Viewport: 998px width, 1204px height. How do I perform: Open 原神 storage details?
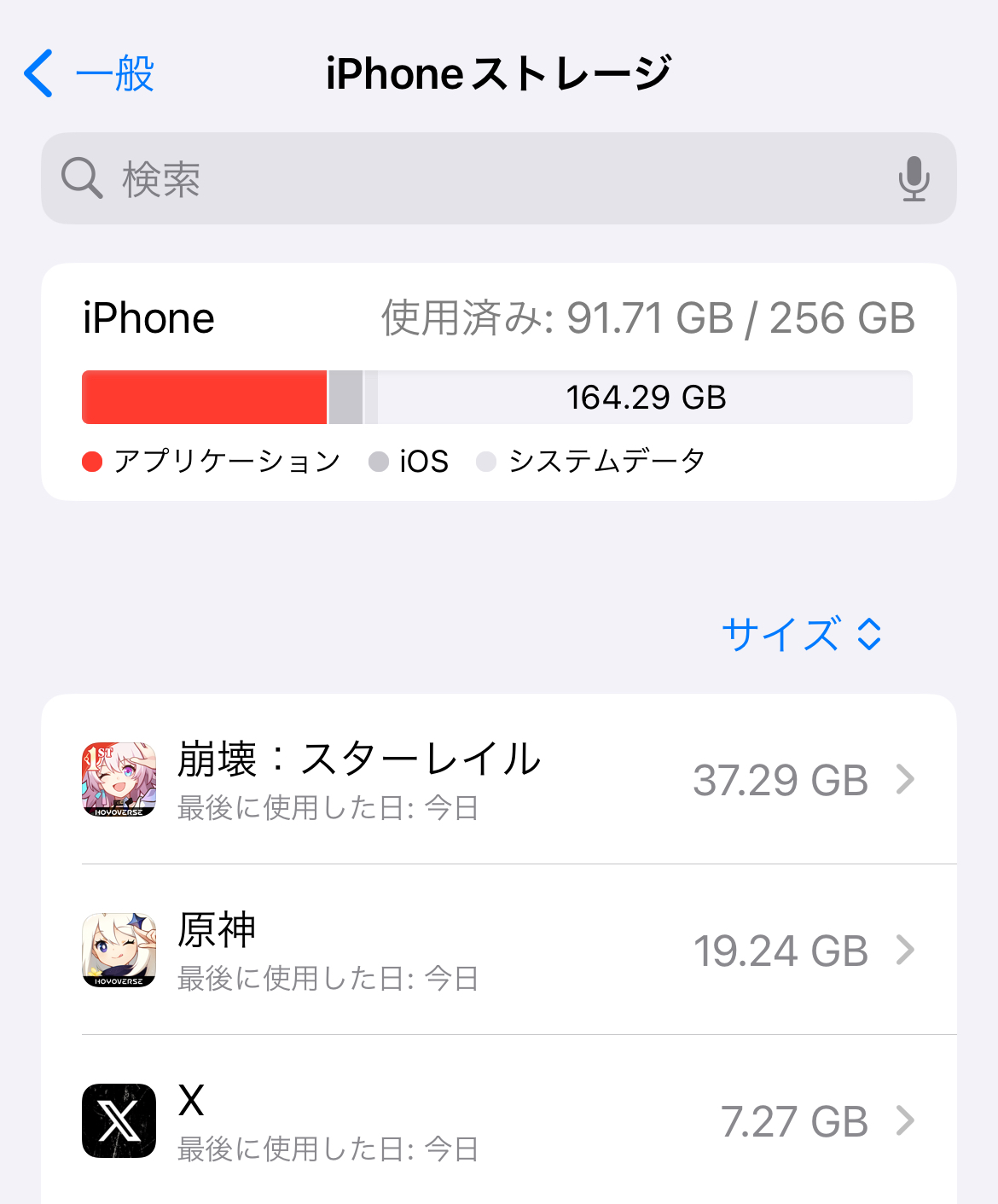pos(498,950)
